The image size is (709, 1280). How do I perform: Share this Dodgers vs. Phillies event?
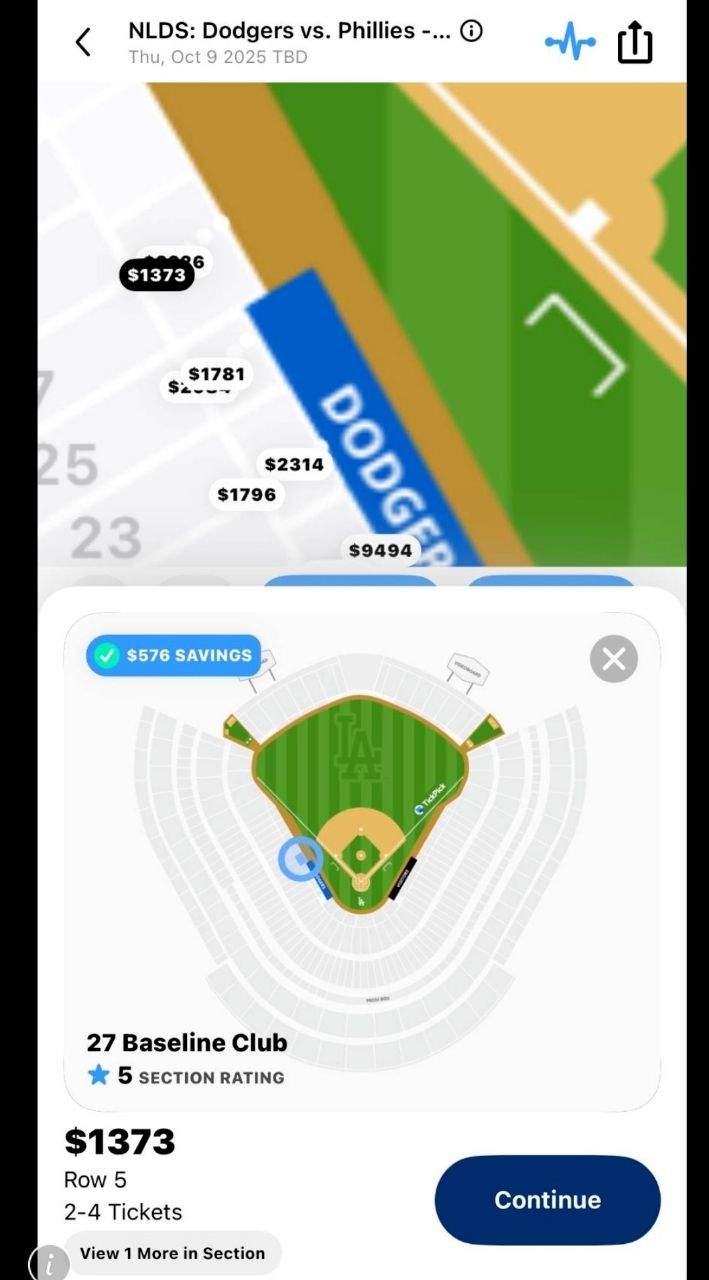tap(634, 43)
